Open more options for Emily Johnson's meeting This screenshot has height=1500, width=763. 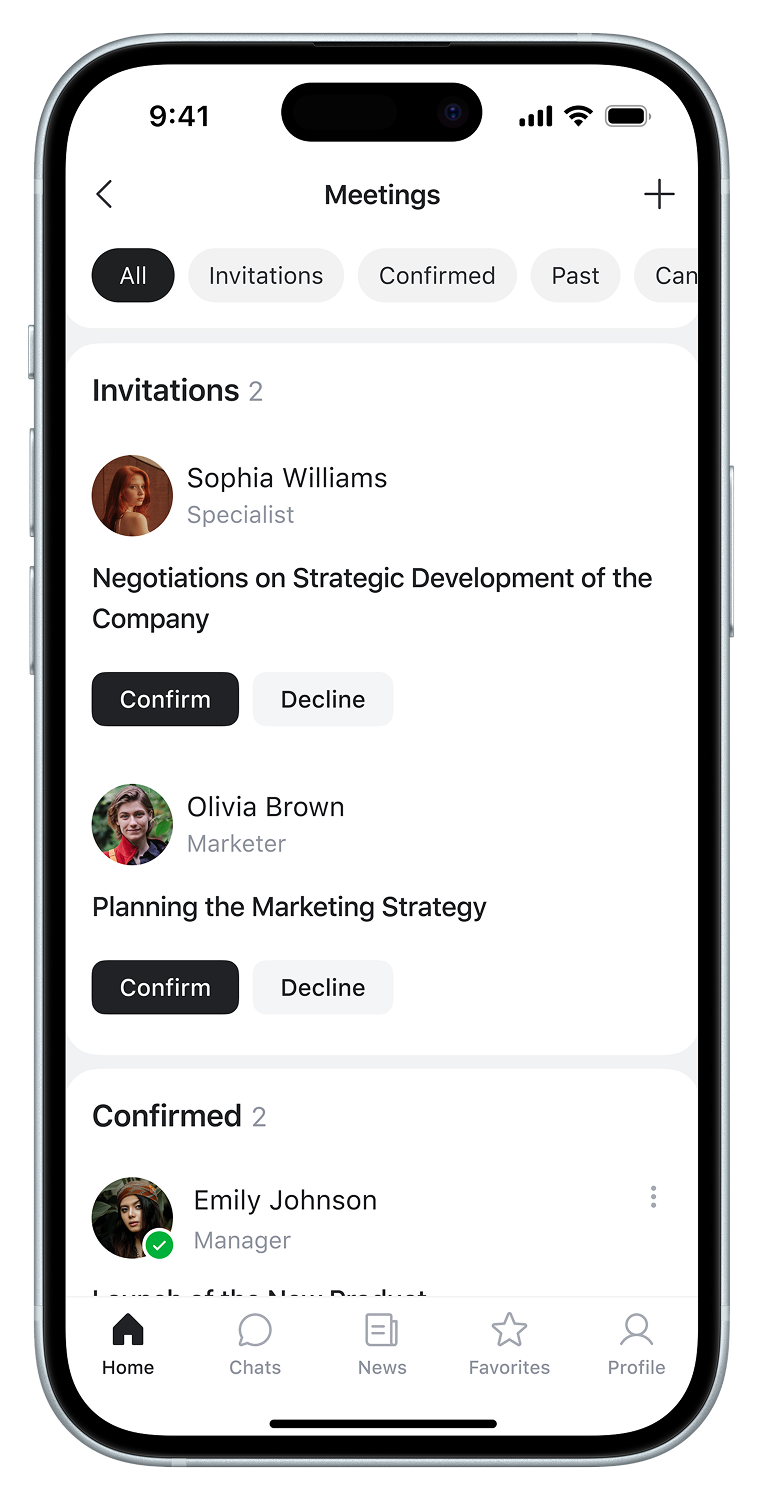pos(653,1197)
